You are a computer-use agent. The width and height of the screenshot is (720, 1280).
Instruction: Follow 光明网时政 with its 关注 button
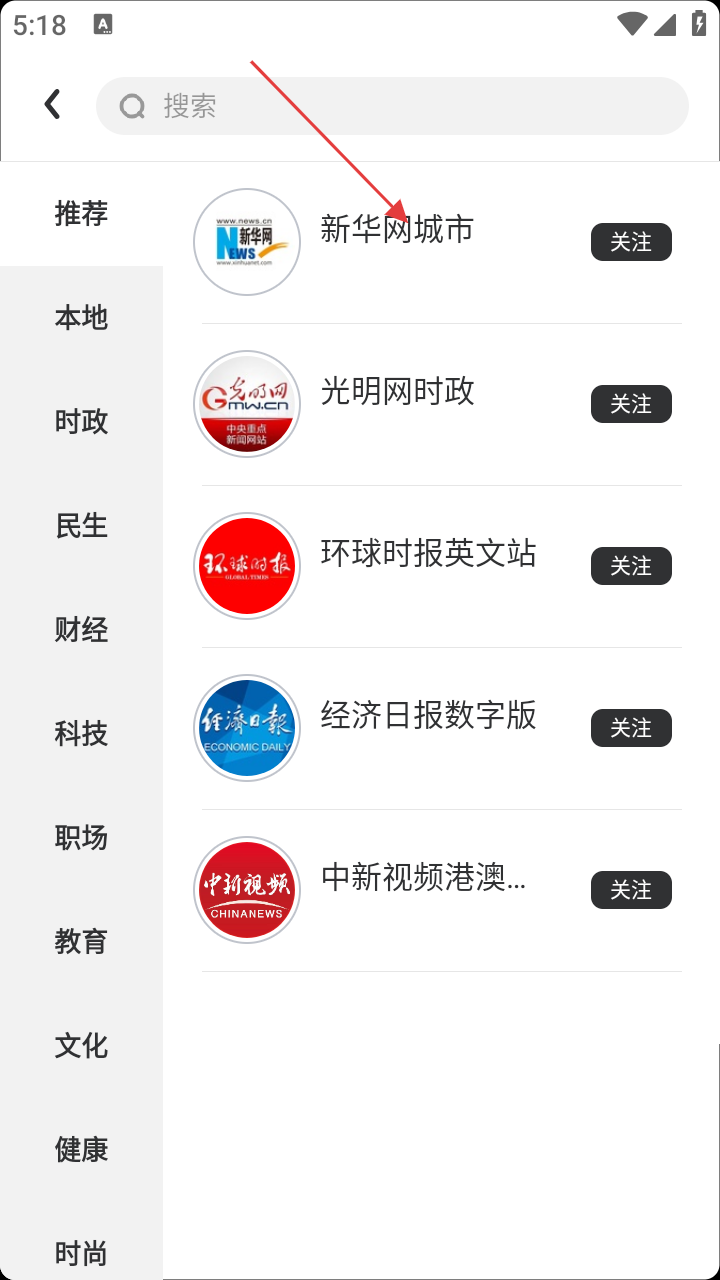click(631, 404)
